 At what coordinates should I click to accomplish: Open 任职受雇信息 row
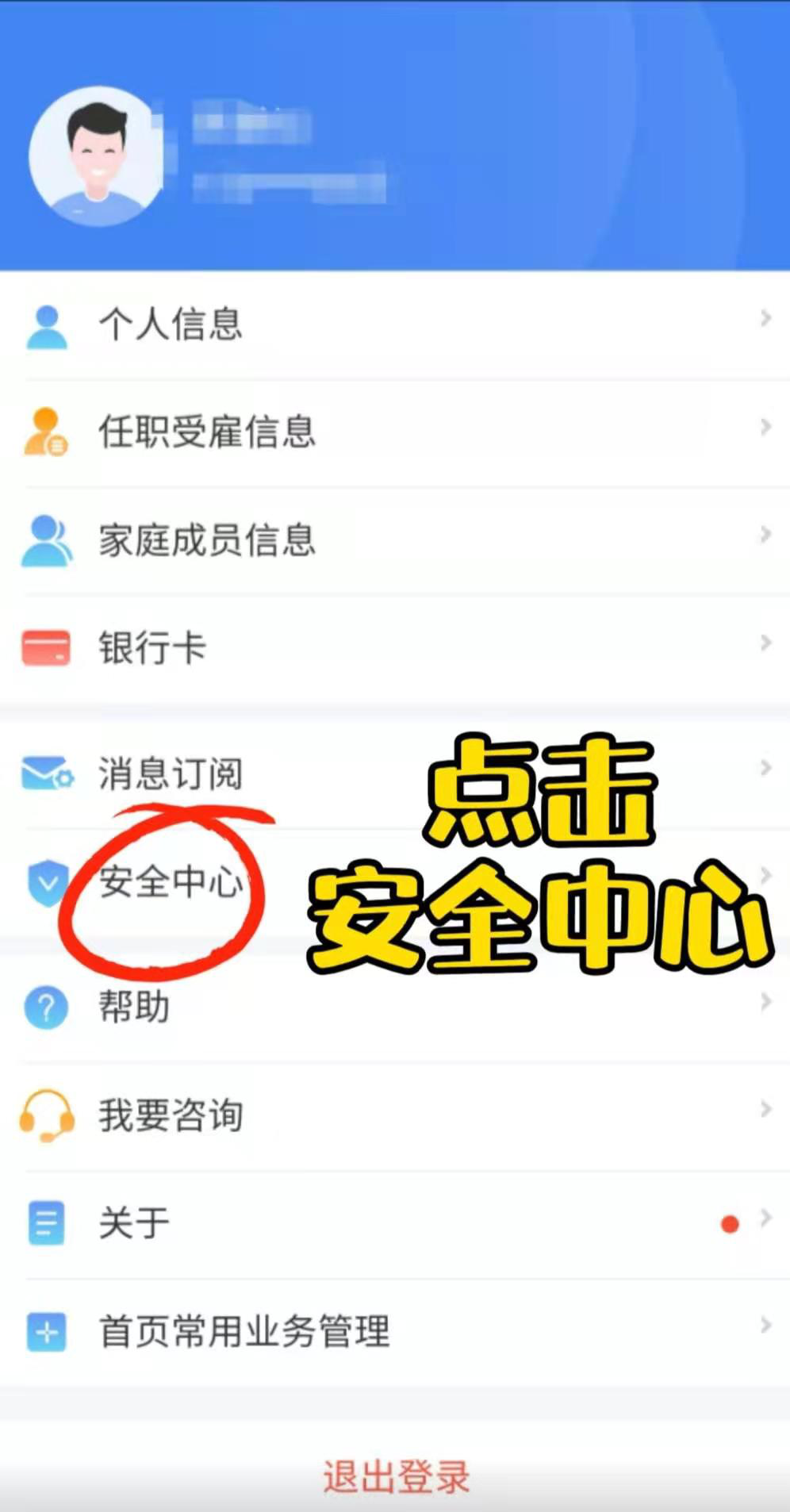395,433
